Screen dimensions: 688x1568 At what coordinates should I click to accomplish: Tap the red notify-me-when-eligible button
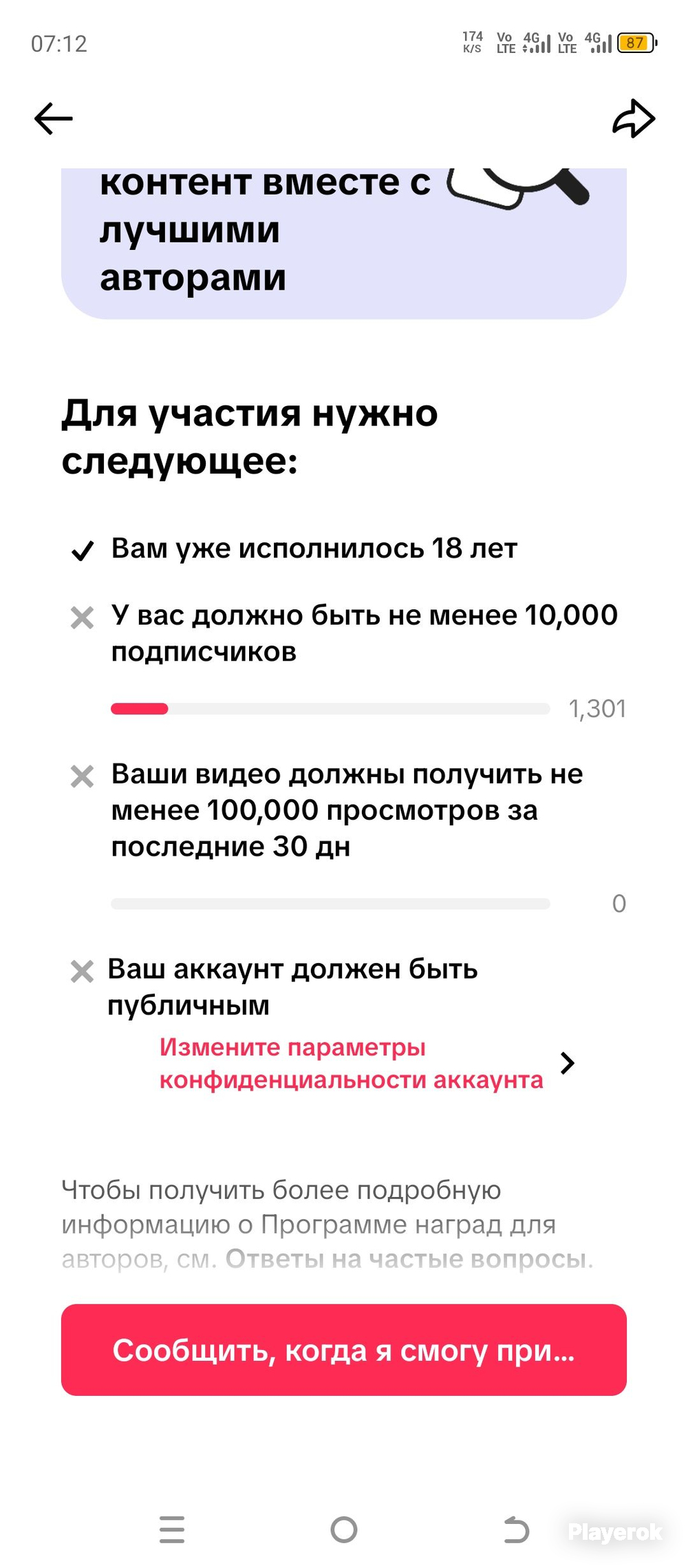click(344, 1350)
